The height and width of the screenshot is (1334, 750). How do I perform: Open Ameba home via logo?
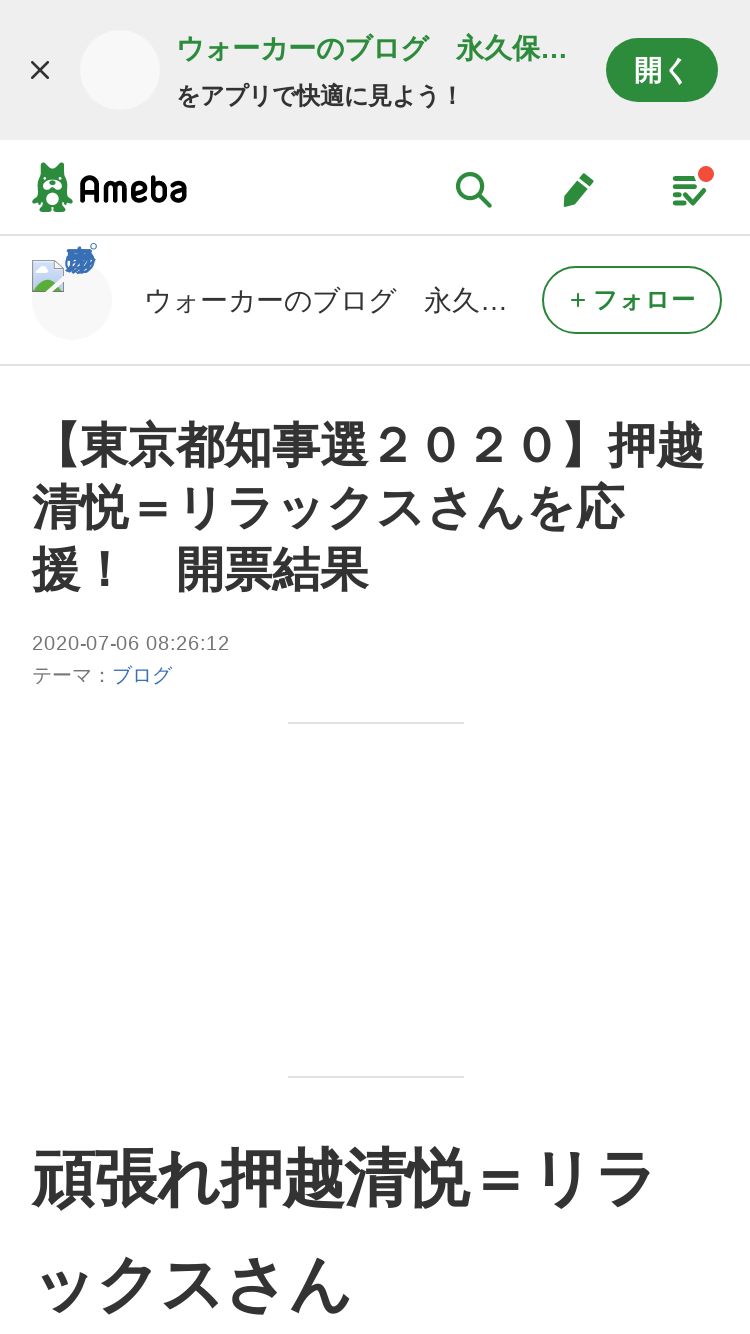click(x=110, y=188)
